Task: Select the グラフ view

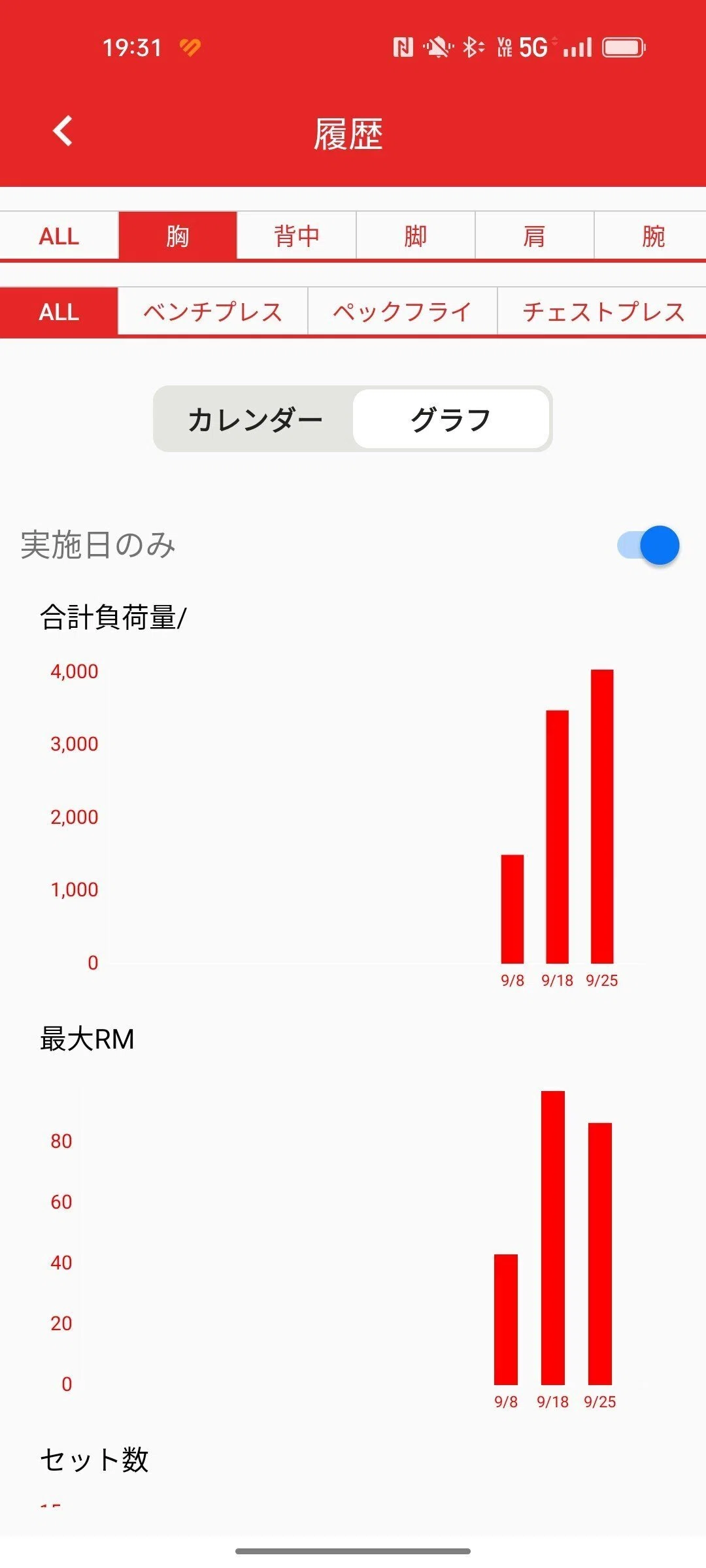Action: click(x=451, y=419)
